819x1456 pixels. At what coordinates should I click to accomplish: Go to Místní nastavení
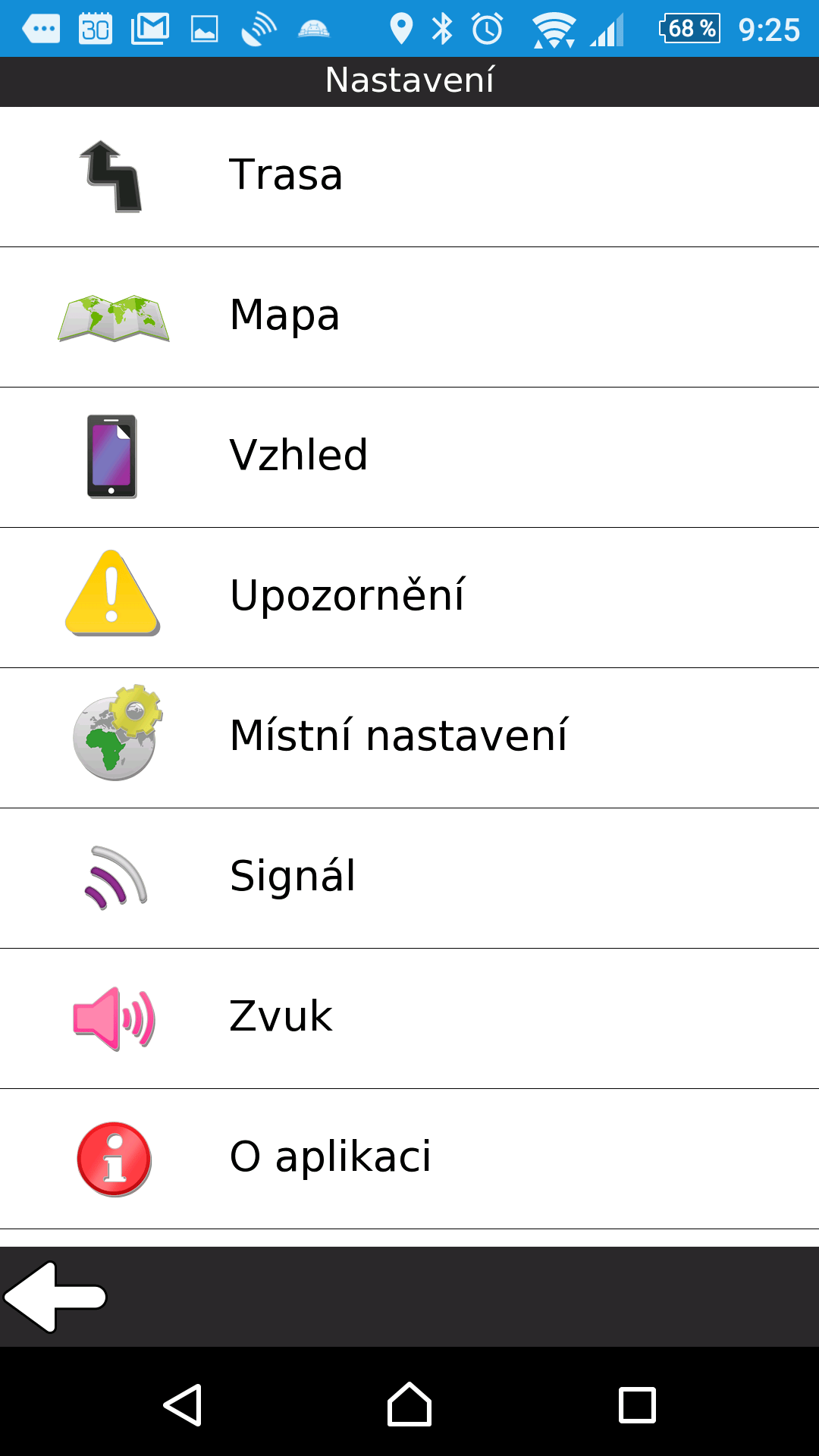point(409,738)
